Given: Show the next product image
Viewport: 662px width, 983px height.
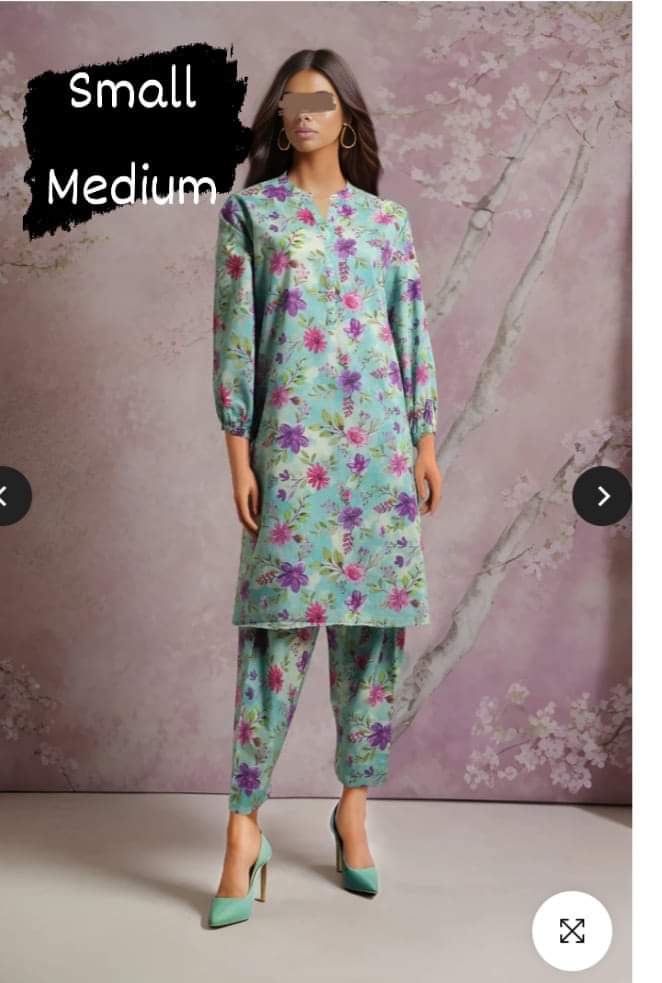Looking at the screenshot, I should pyautogui.click(x=601, y=496).
